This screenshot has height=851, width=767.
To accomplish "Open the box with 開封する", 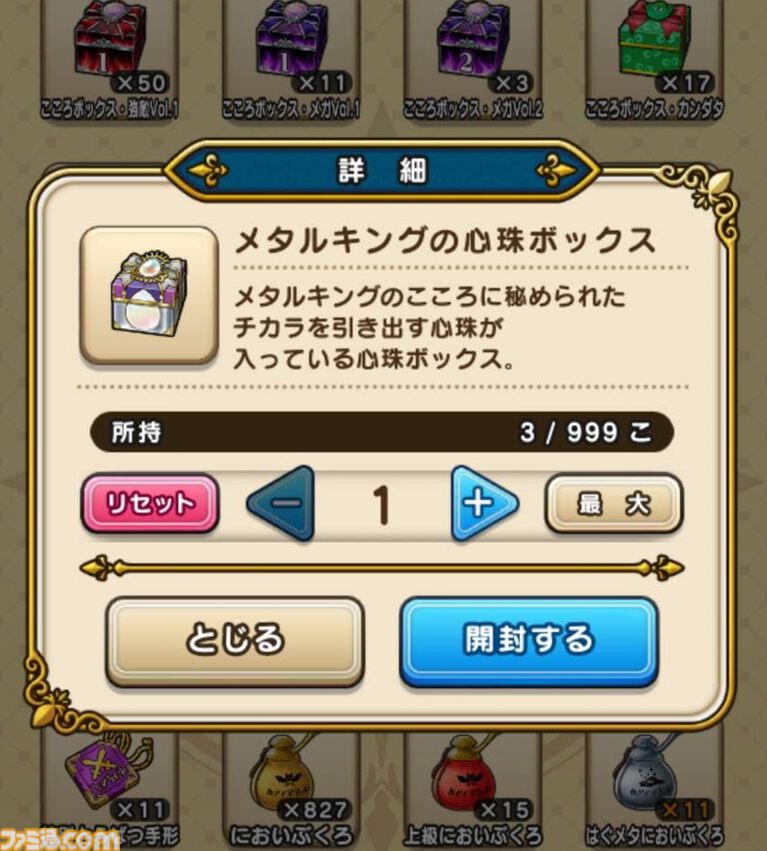I will (529, 641).
